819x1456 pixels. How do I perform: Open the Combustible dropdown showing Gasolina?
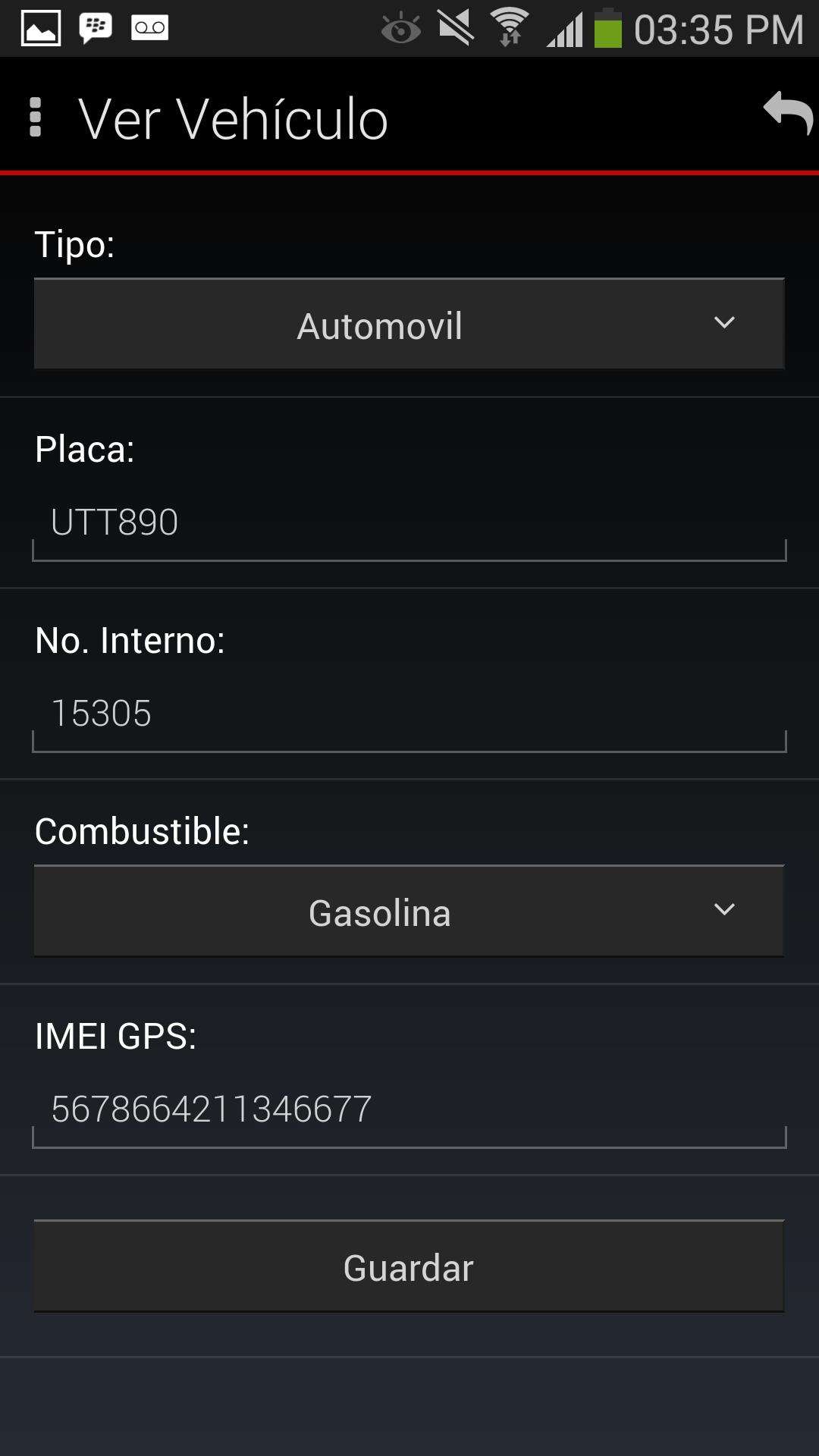409,912
